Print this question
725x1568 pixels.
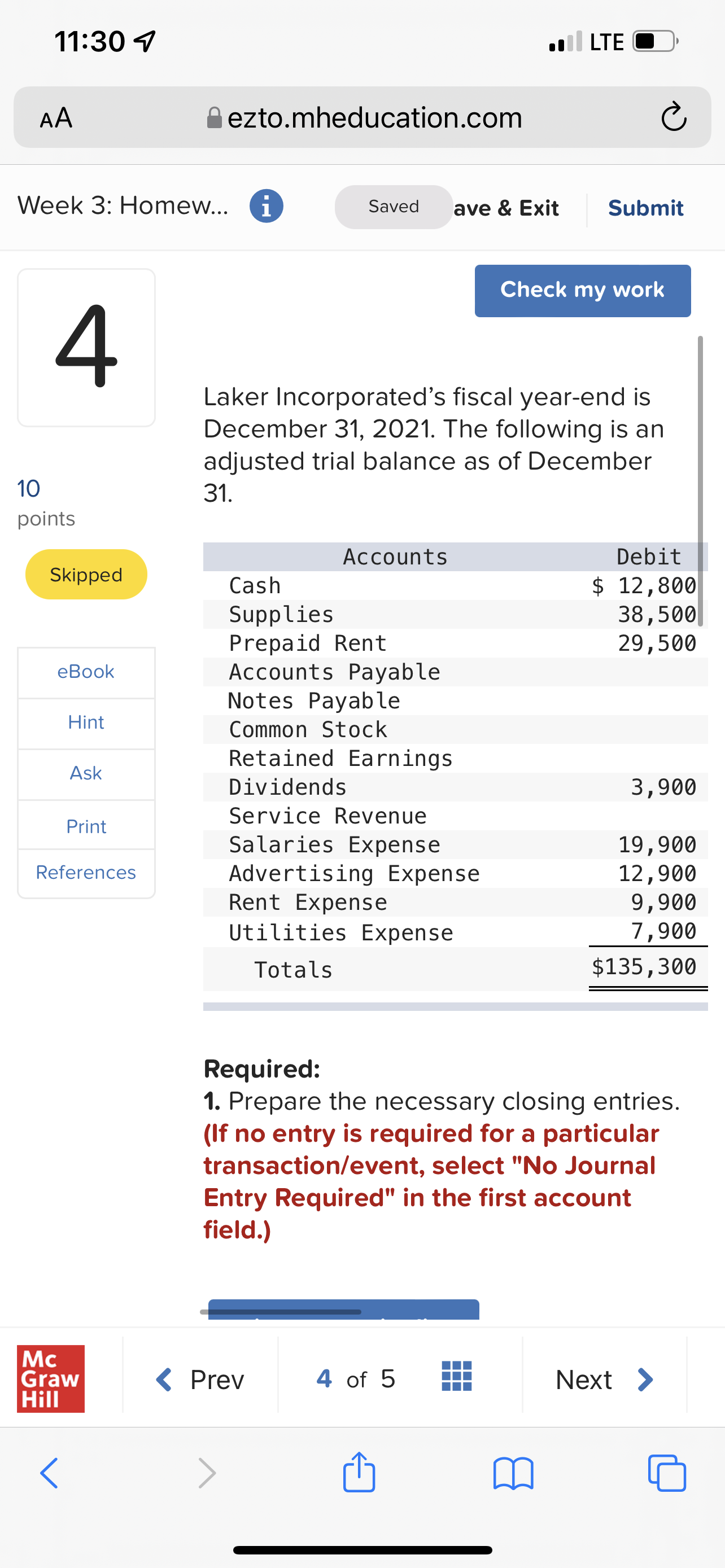86,826
